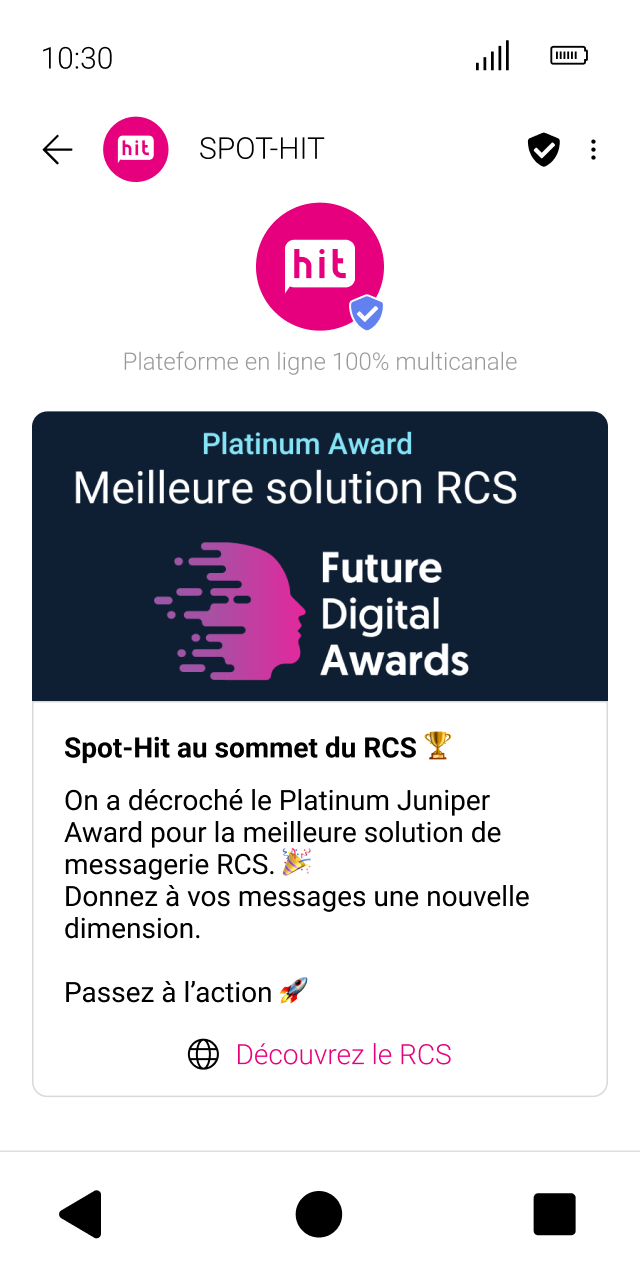Screen dimensions: 640x1280
Task: Open the Future Digital Awards card
Action: pyautogui.click(x=320, y=557)
